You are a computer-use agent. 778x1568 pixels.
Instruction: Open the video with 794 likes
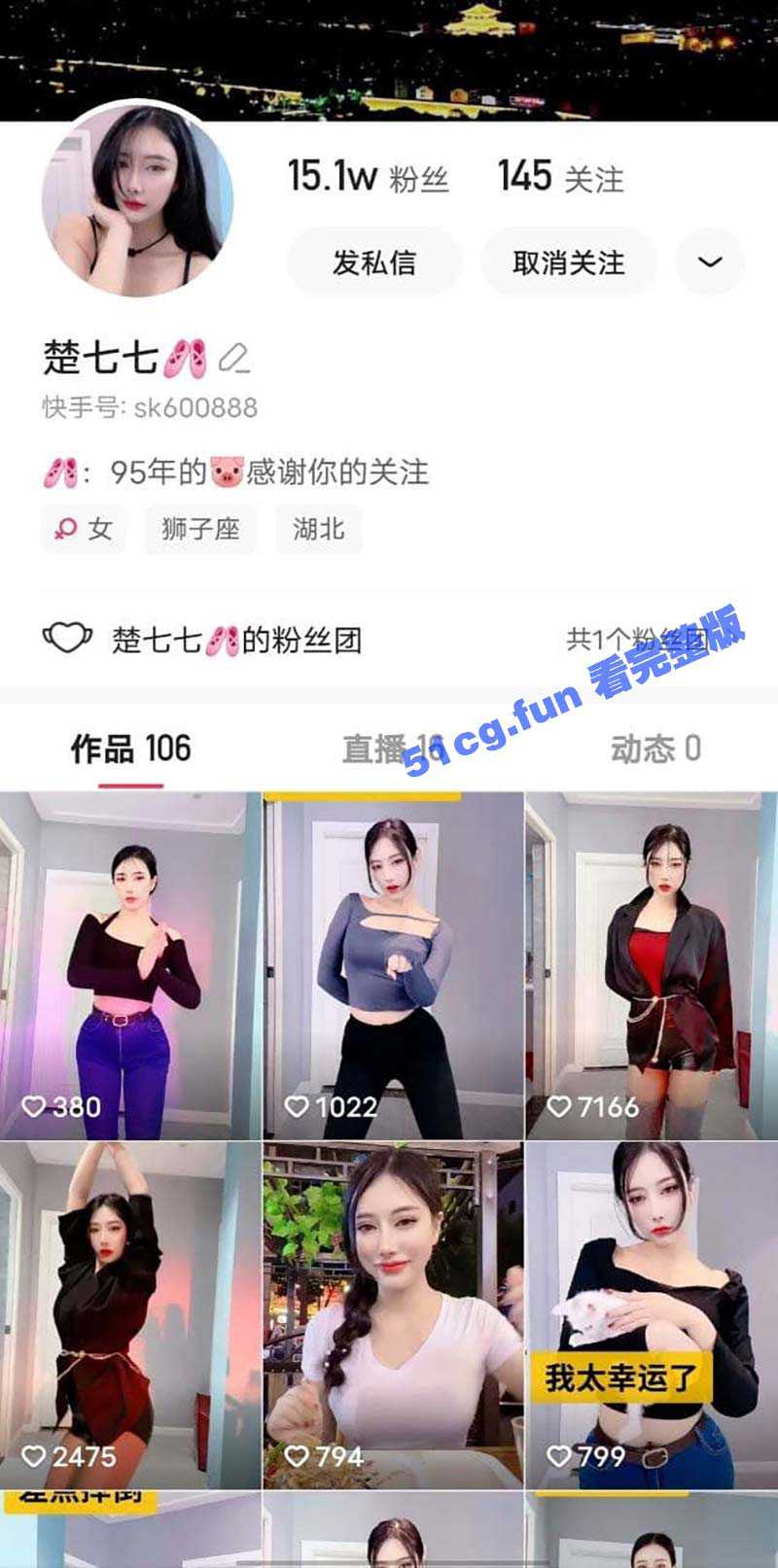393,1314
